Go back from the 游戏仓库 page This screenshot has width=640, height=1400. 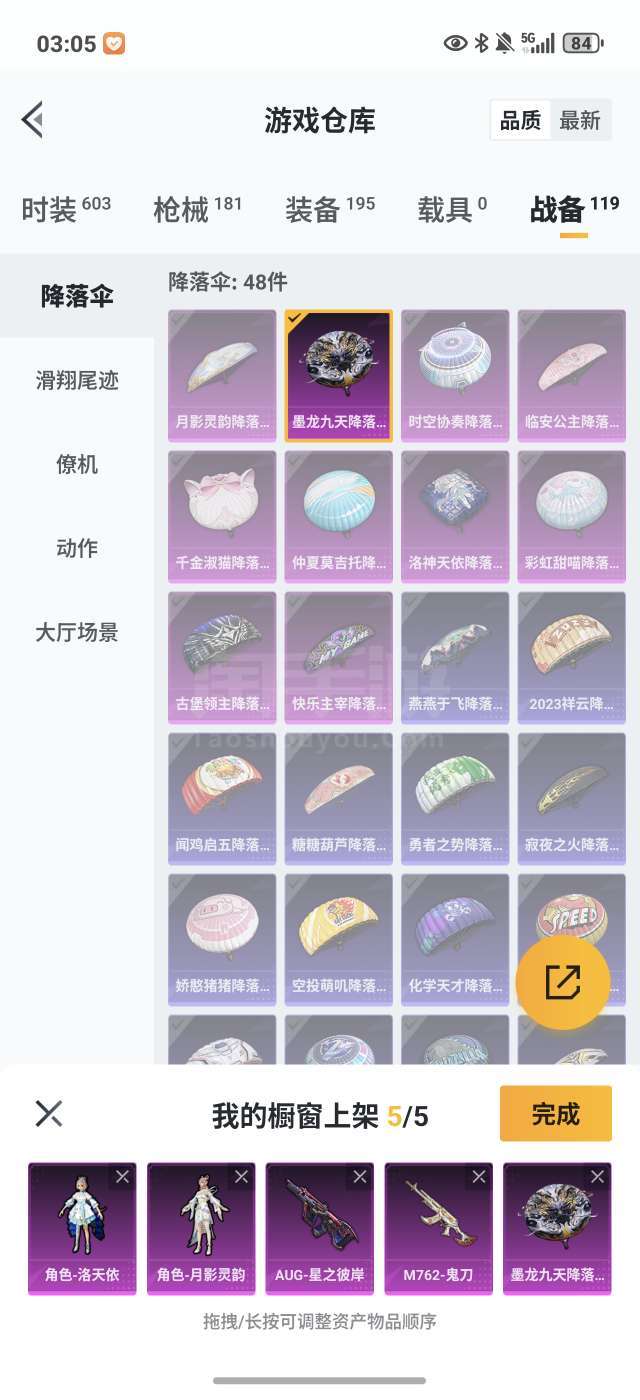pyautogui.click(x=32, y=120)
